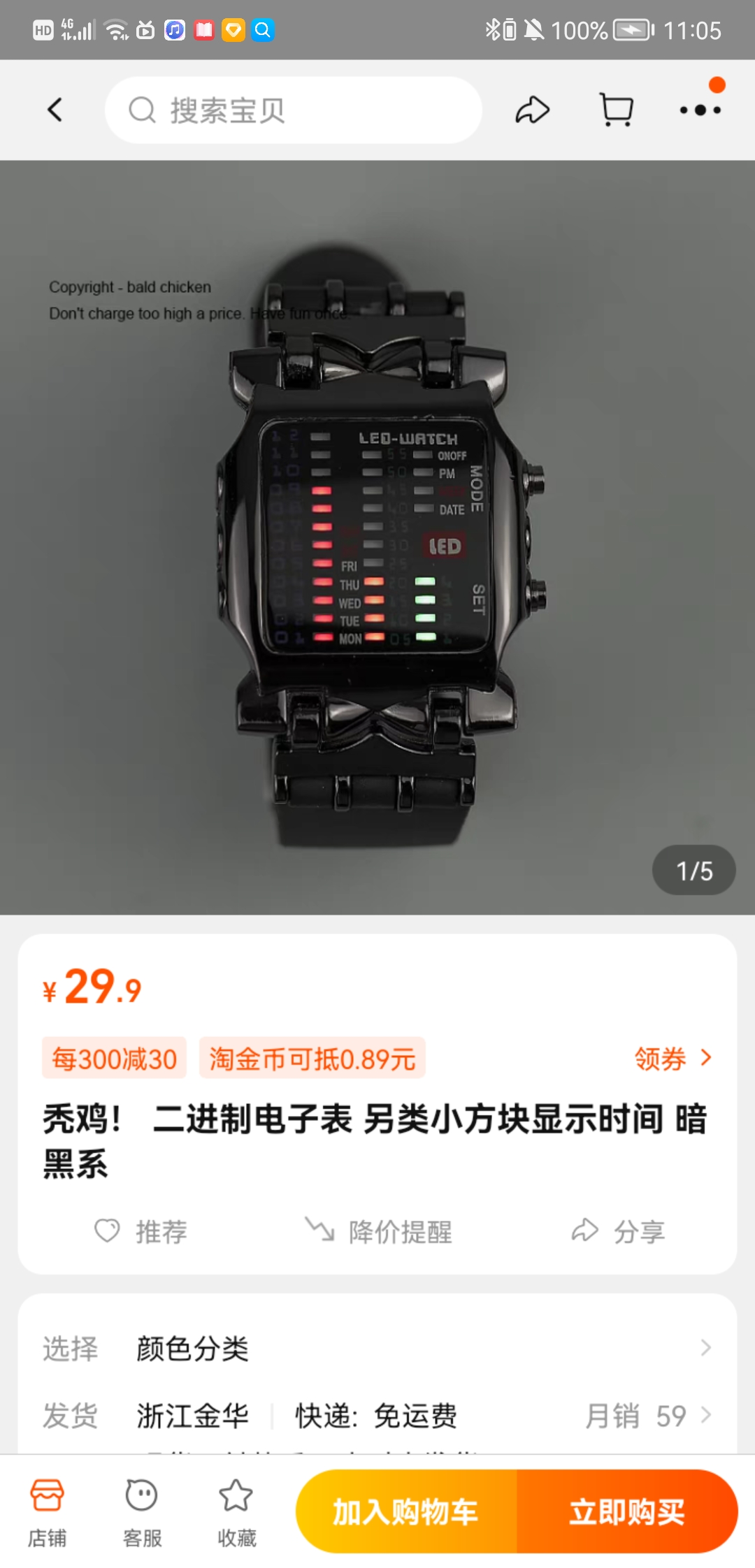Viewport: 755px width, 1568px height.
Task: Visit the 店铺 store page
Action: pyautogui.click(x=47, y=1512)
